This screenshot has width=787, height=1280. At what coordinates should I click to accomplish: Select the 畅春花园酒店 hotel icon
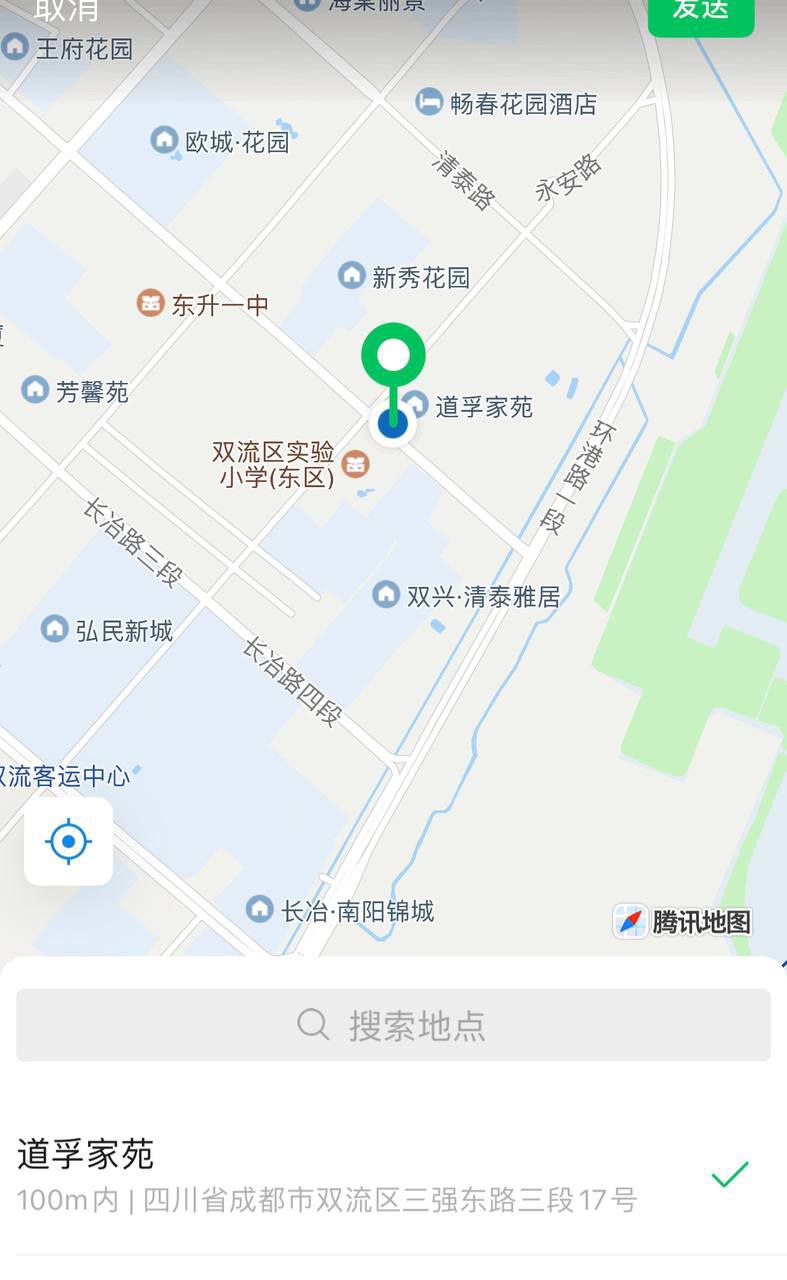coord(428,101)
